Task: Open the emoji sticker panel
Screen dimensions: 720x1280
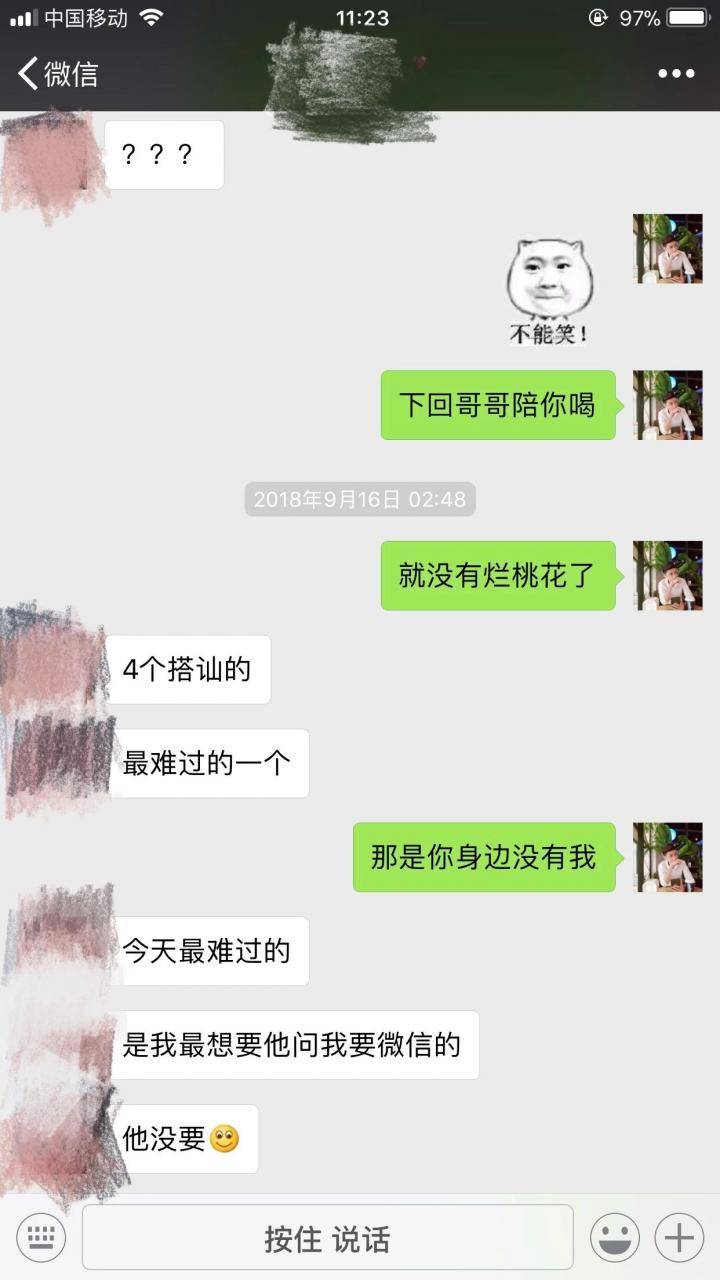Action: tap(614, 1238)
